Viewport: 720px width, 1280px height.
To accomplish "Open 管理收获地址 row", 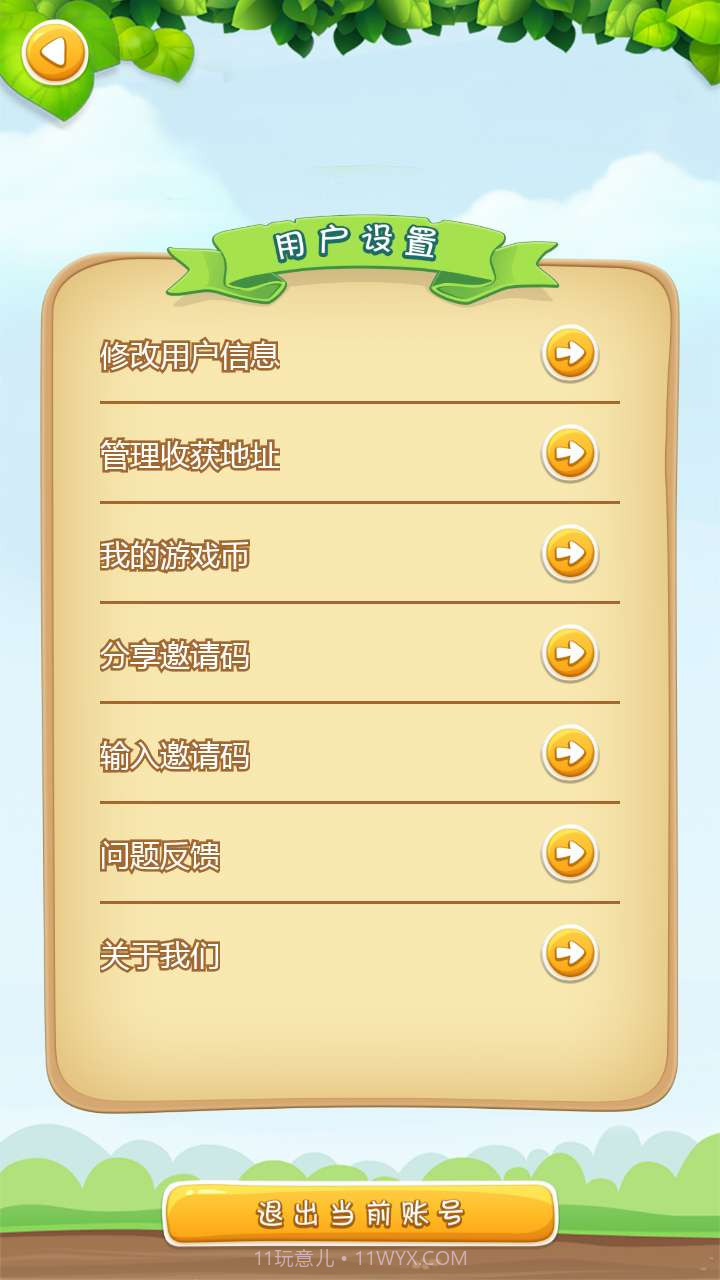I will (570, 453).
